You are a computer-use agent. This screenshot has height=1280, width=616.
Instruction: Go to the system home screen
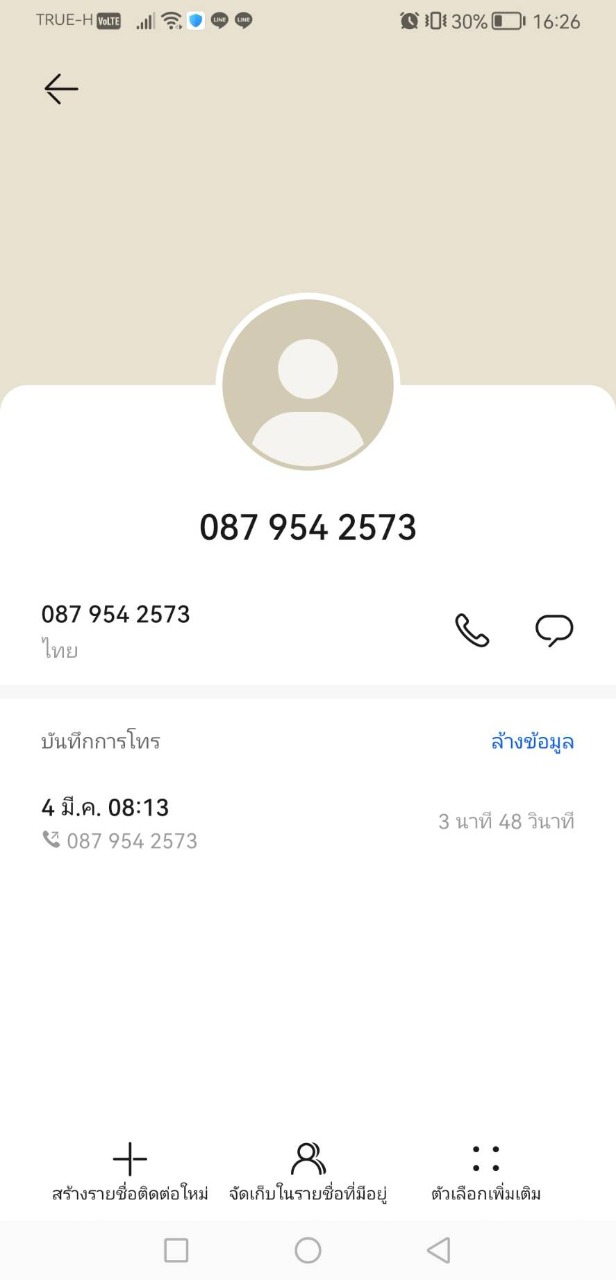coord(308,1250)
